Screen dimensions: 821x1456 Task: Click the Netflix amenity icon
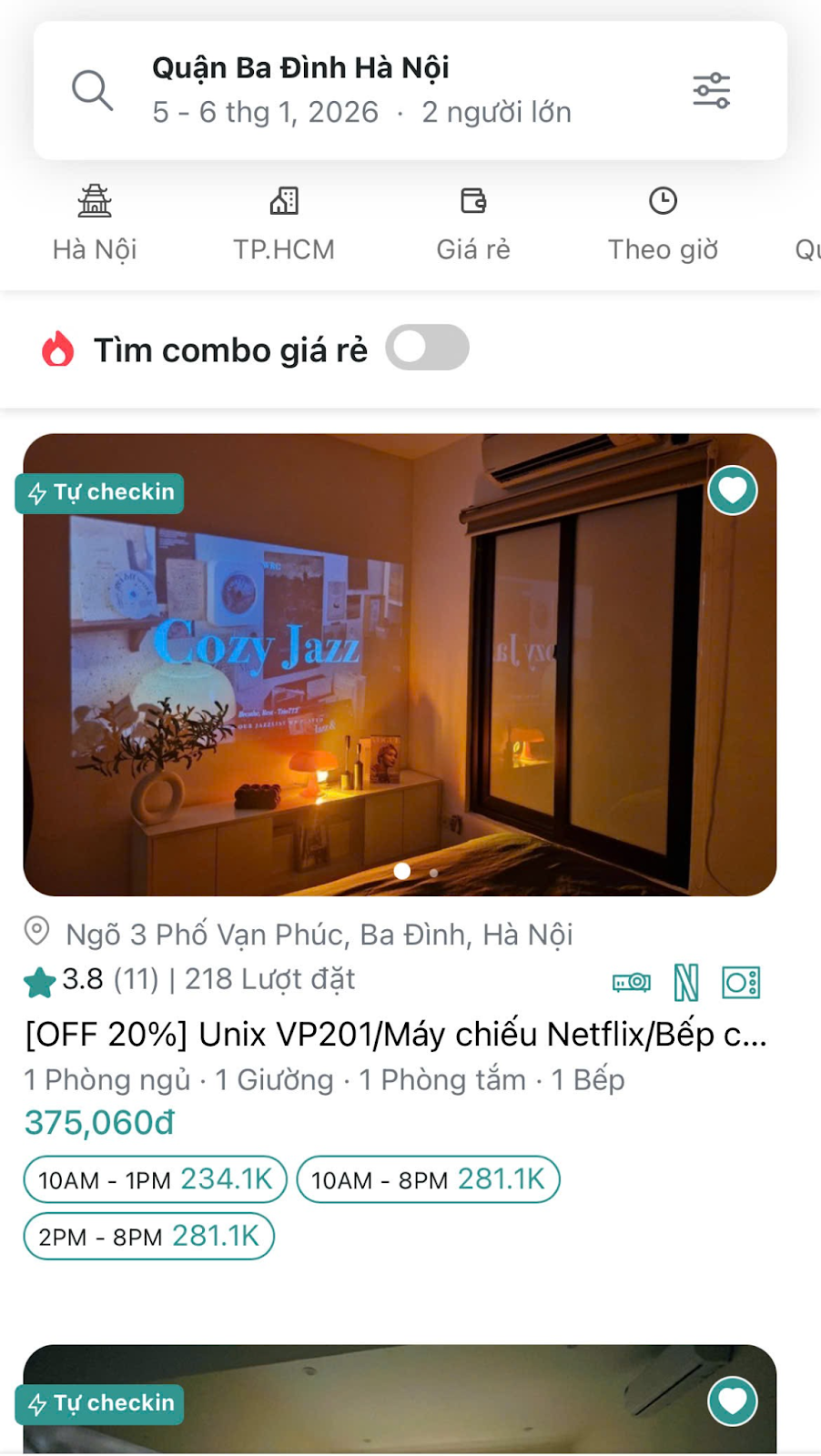(684, 981)
